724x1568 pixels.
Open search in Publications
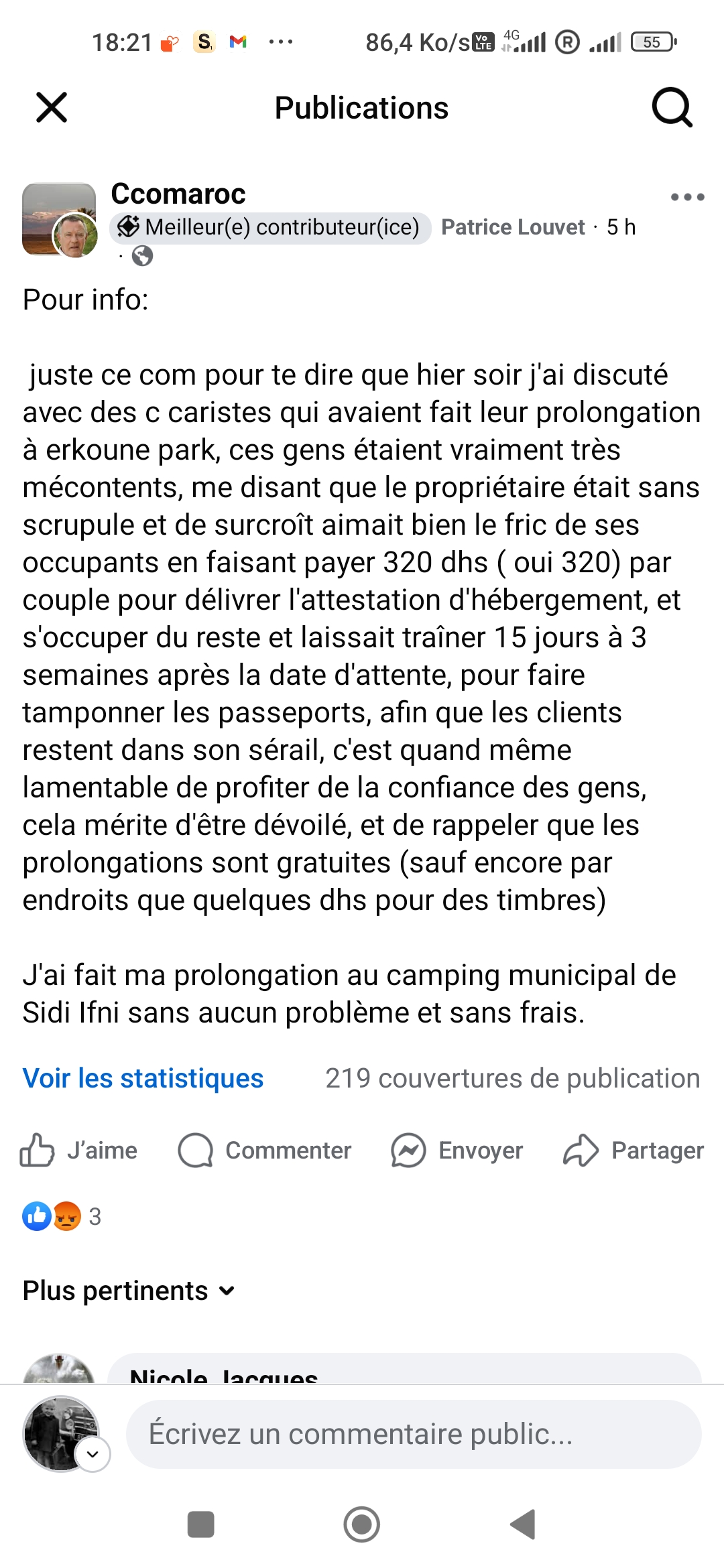tap(672, 107)
